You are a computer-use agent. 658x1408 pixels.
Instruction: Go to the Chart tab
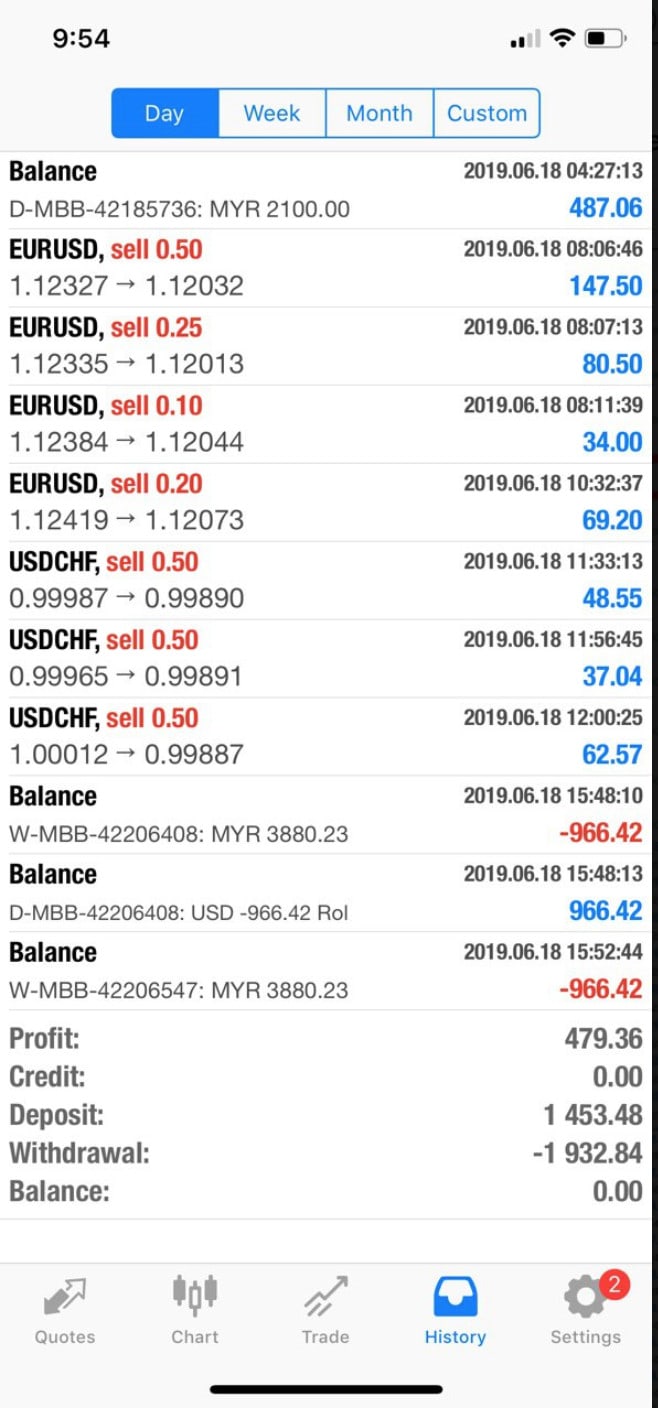pyautogui.click(x=195, y=1311)
